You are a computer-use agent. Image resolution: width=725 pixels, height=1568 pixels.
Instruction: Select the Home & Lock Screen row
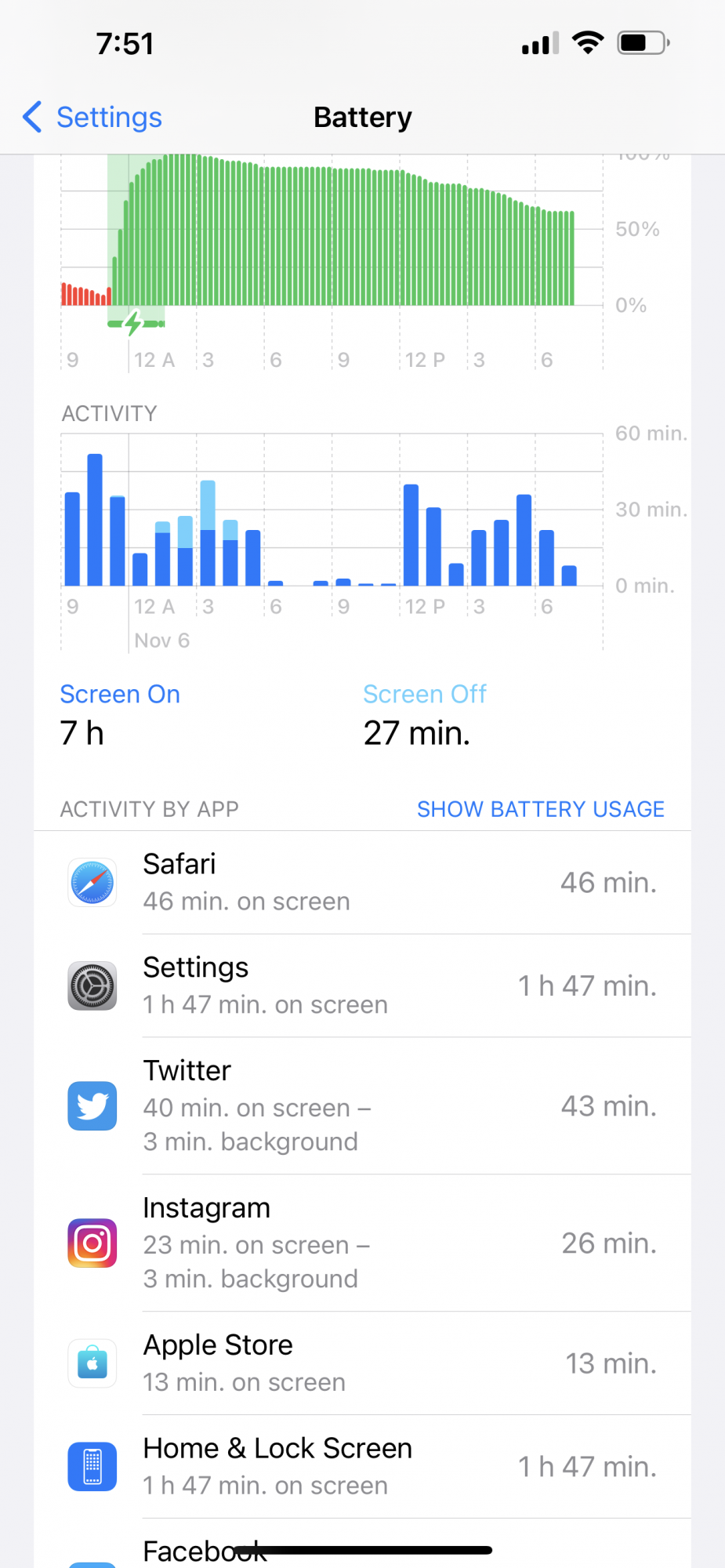click(x=362, y=1466)
